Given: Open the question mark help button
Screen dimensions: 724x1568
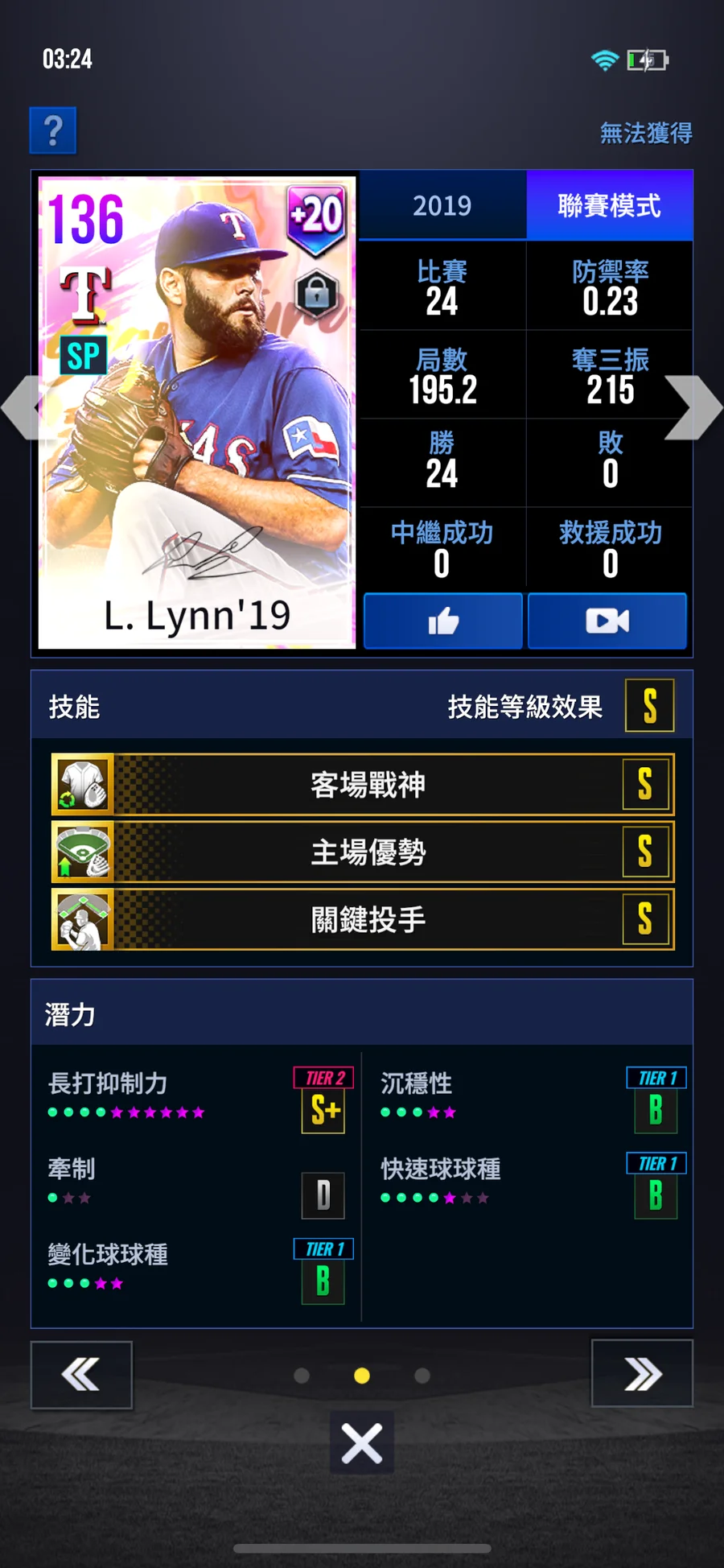Looking at the screenshot, I should [x=53, y=130].
